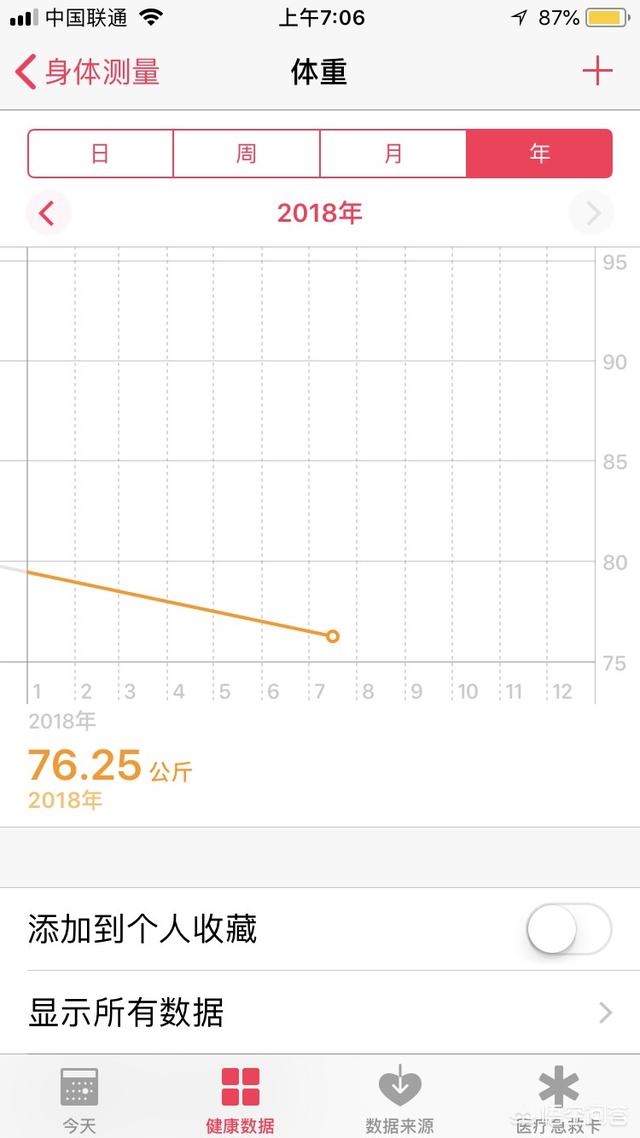
Task: Add a new weight entry
Action: (597, 71)
